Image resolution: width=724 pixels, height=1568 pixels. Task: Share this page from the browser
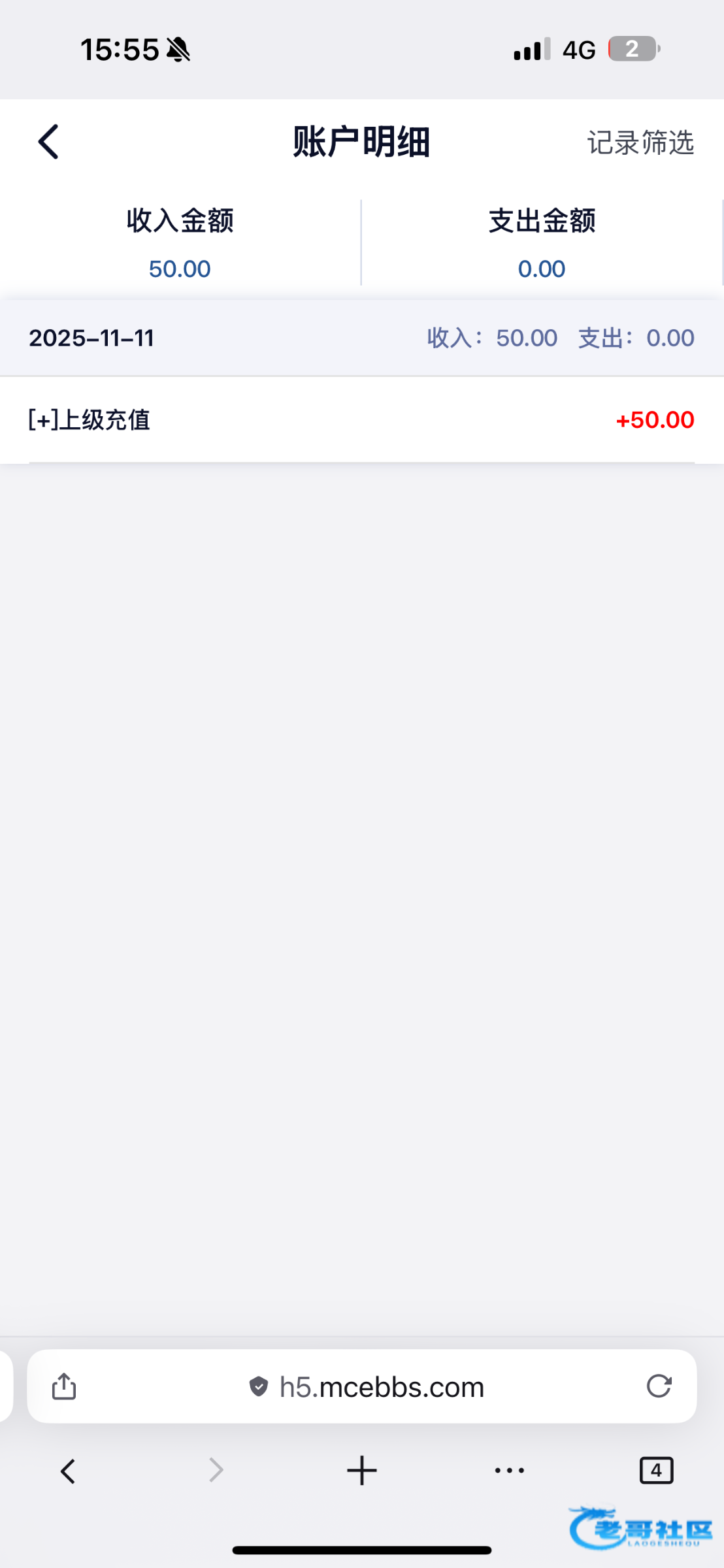click(x=64, y=1386)
